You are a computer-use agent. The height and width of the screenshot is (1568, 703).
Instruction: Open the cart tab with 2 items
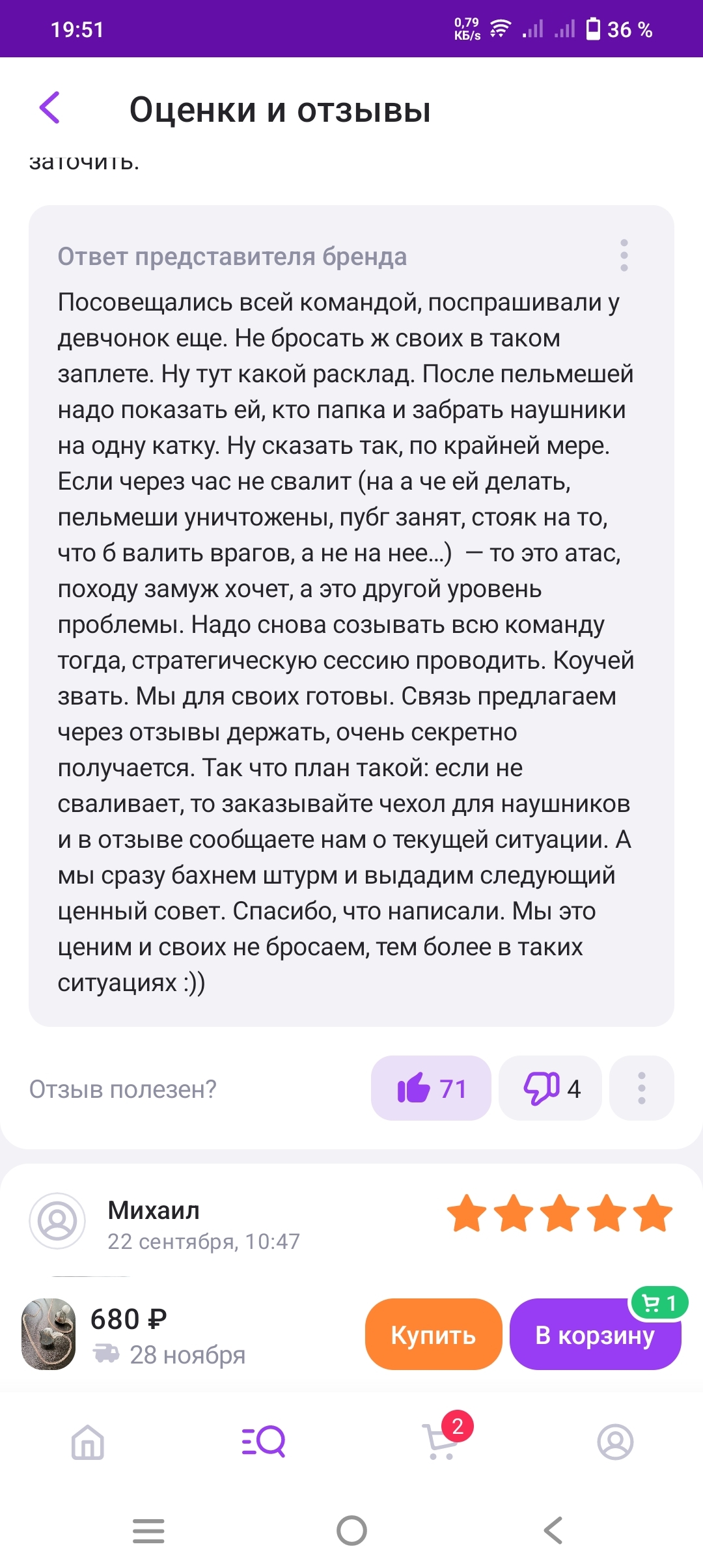point(441,1442)
